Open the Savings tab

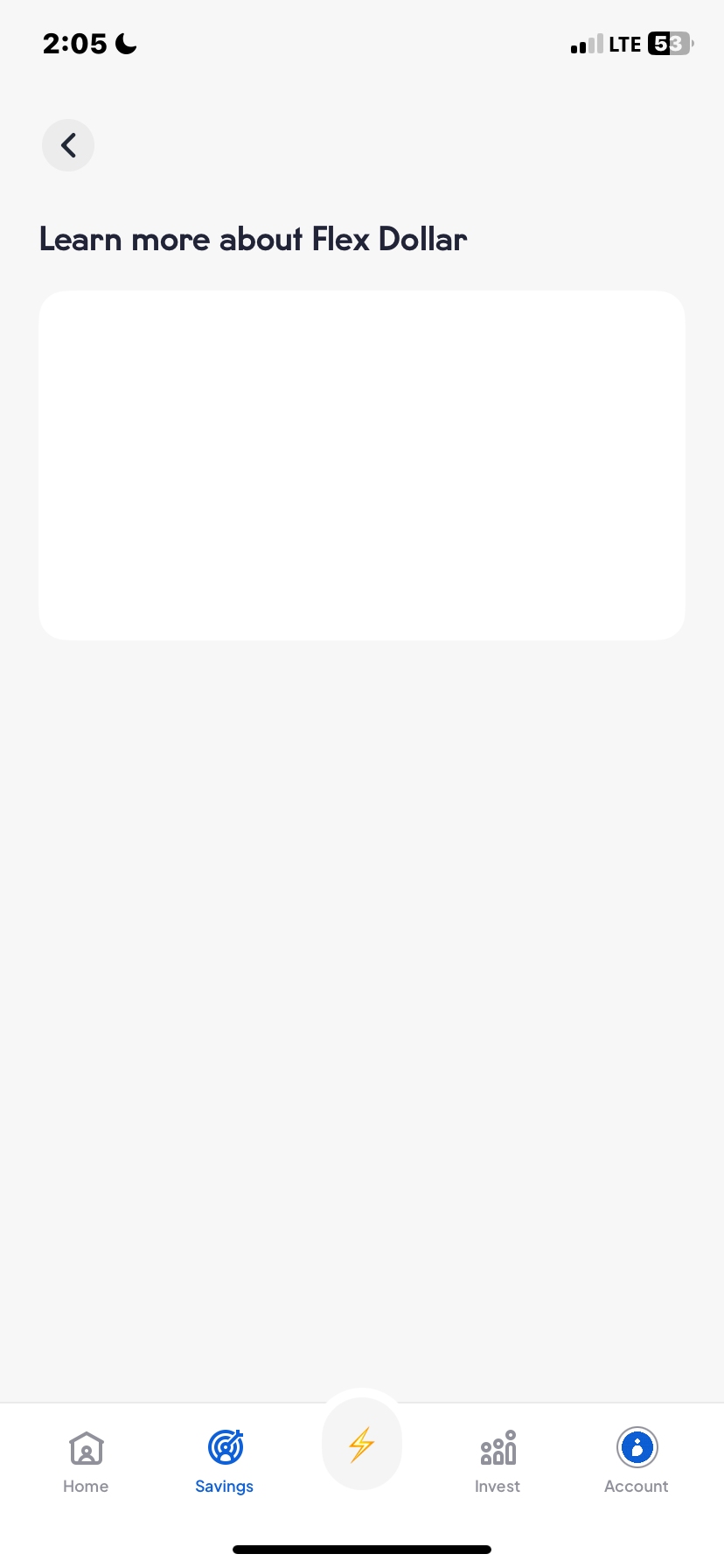225,1460
